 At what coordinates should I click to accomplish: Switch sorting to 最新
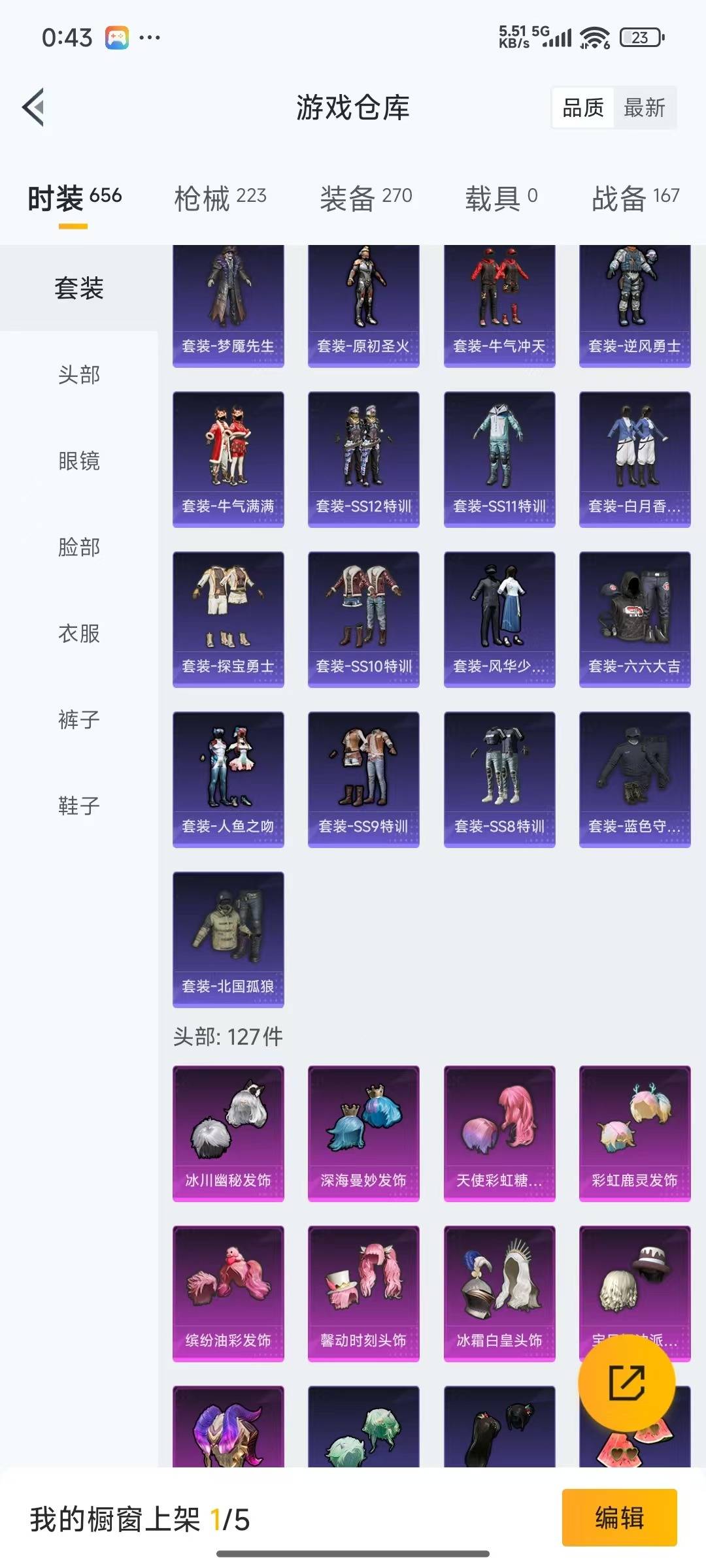(x=644, y=108)
